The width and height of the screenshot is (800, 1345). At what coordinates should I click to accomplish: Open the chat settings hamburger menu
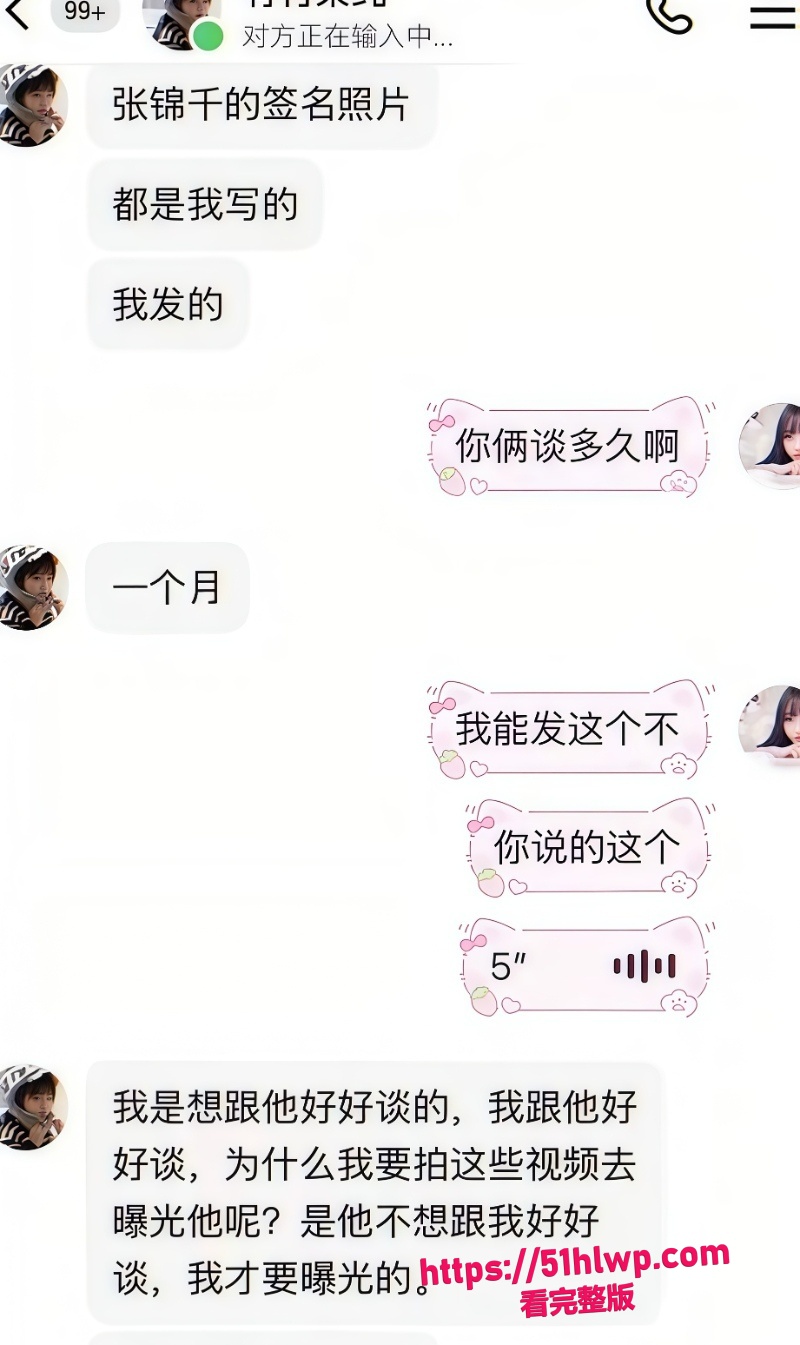(x=773, y=14)
